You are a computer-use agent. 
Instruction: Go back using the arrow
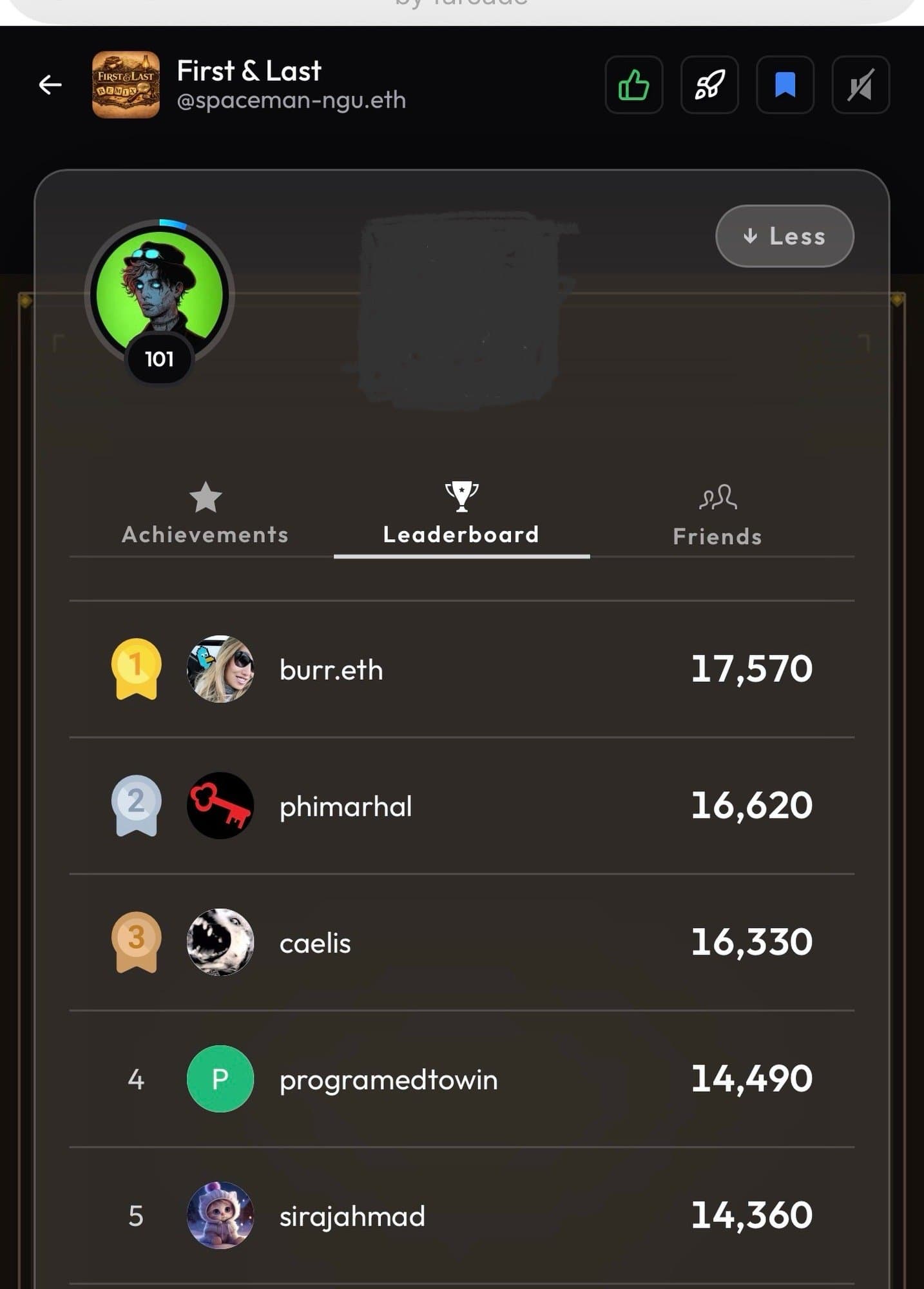pyautogui.click(x=50, y=84)
